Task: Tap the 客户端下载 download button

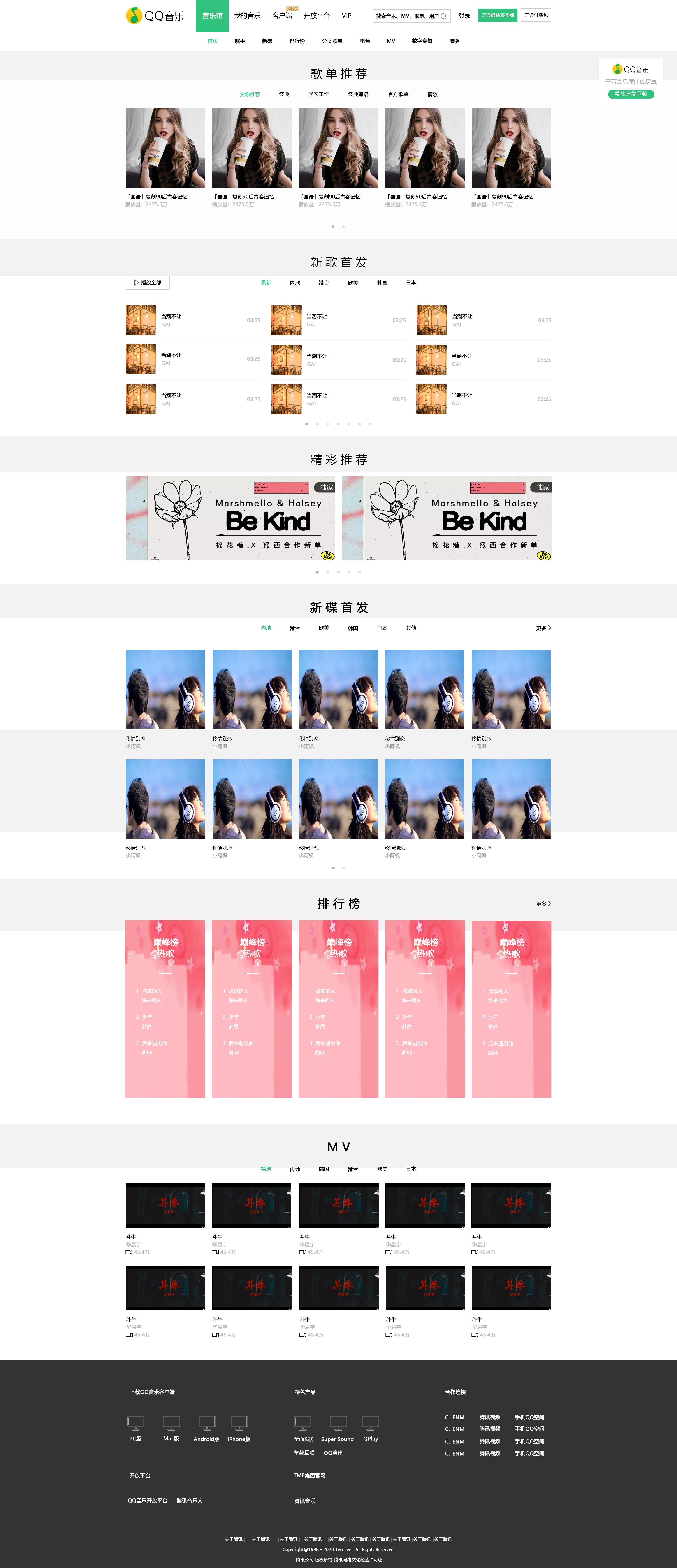Action: point(631,94)
